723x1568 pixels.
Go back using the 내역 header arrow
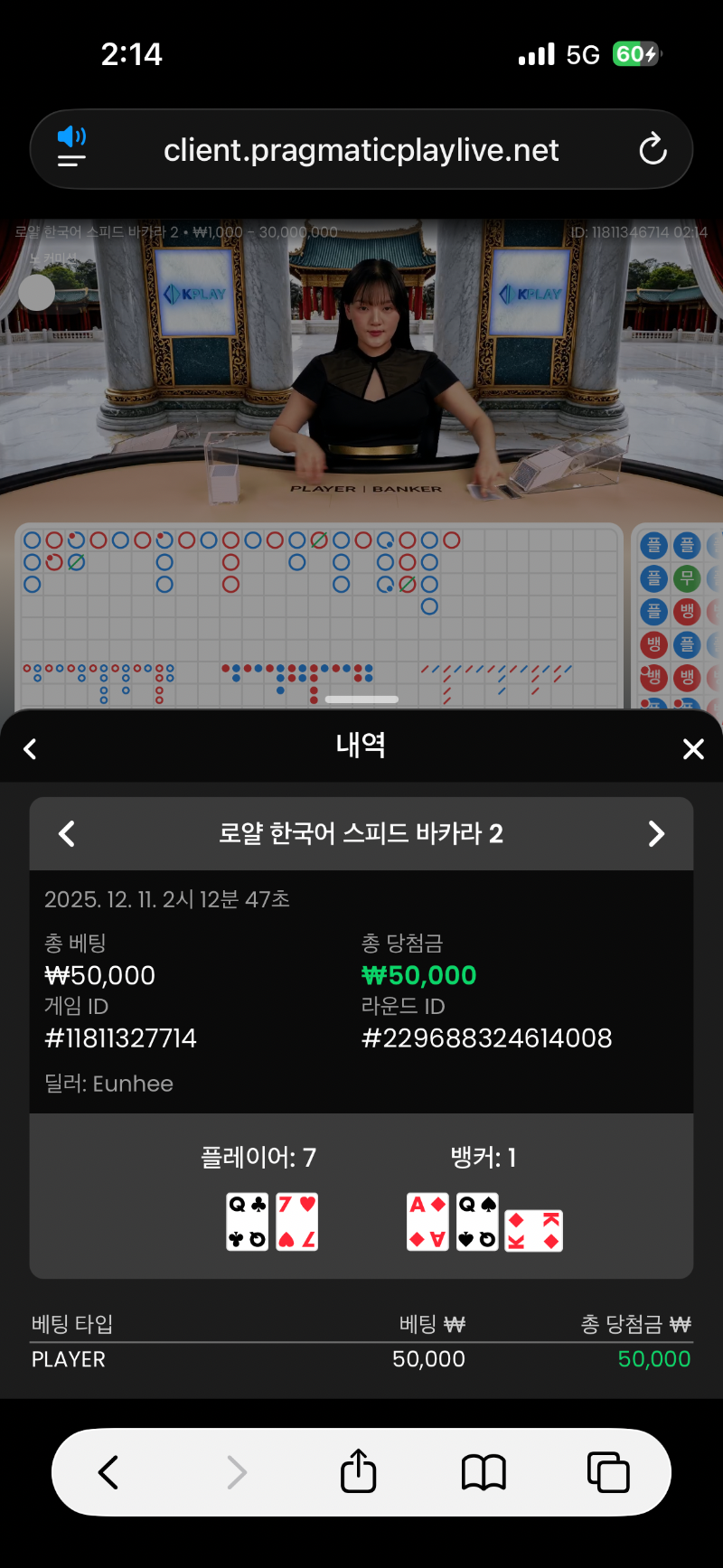[30, 748]
